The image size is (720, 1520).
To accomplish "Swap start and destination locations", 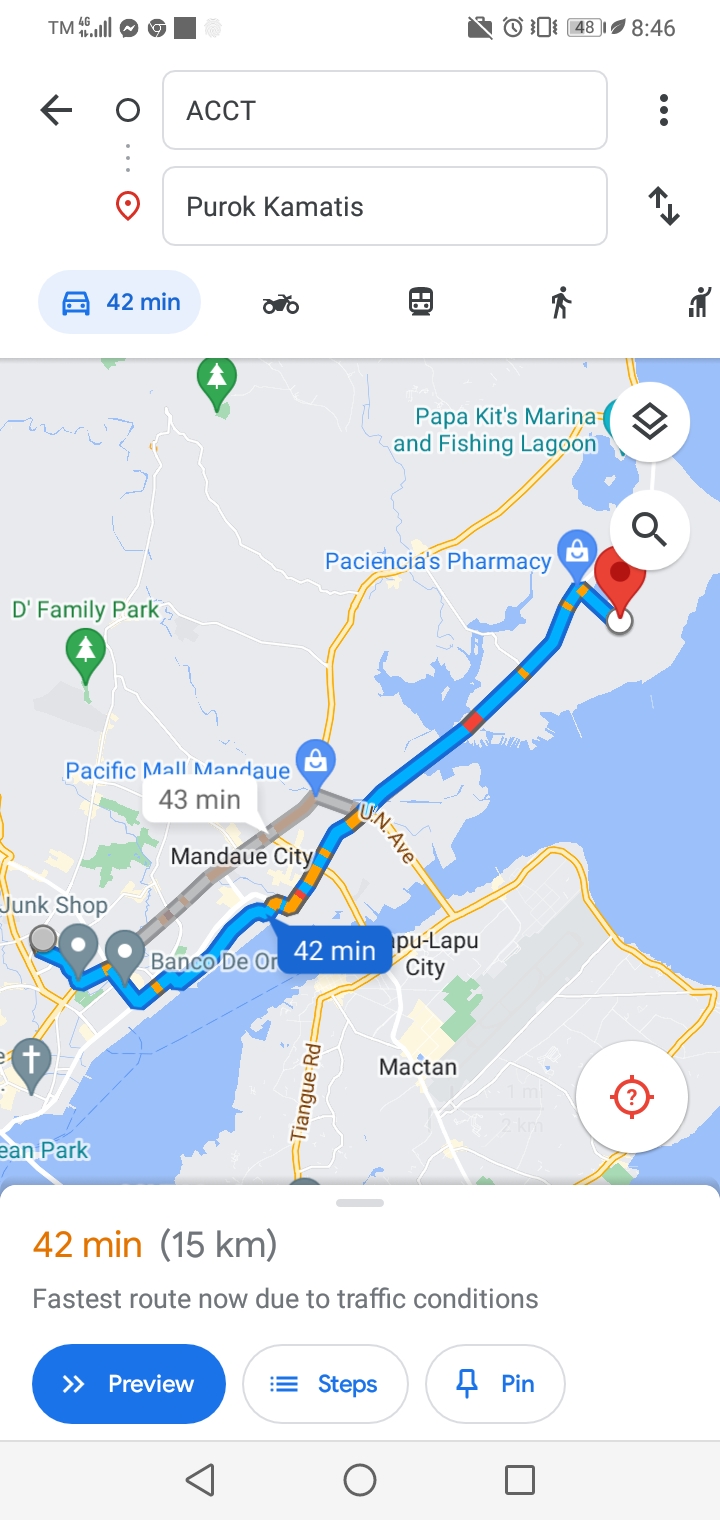I will coord(663,206).
